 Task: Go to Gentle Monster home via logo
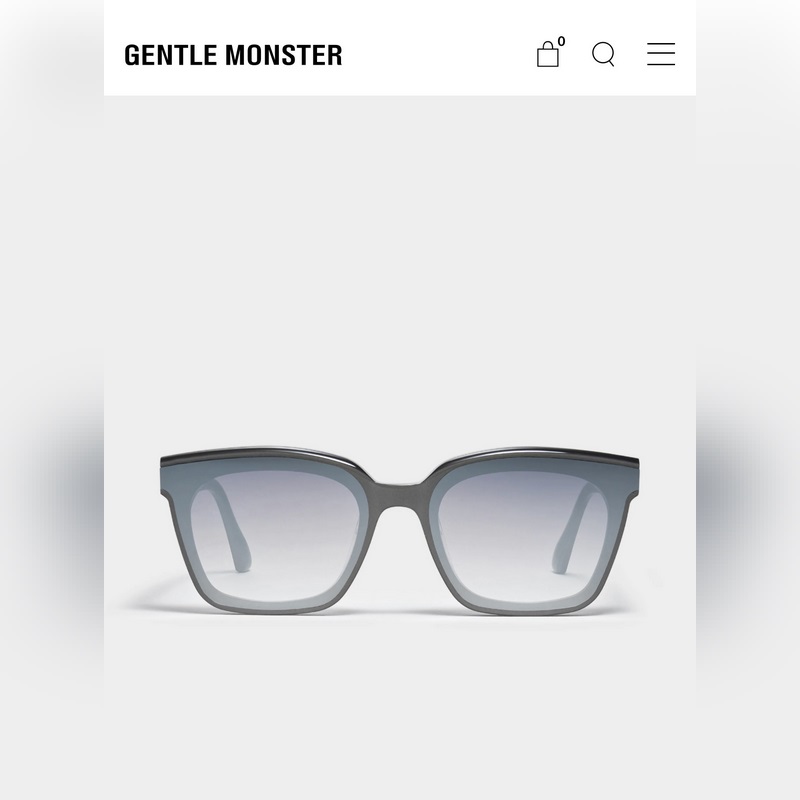(233, 55)
